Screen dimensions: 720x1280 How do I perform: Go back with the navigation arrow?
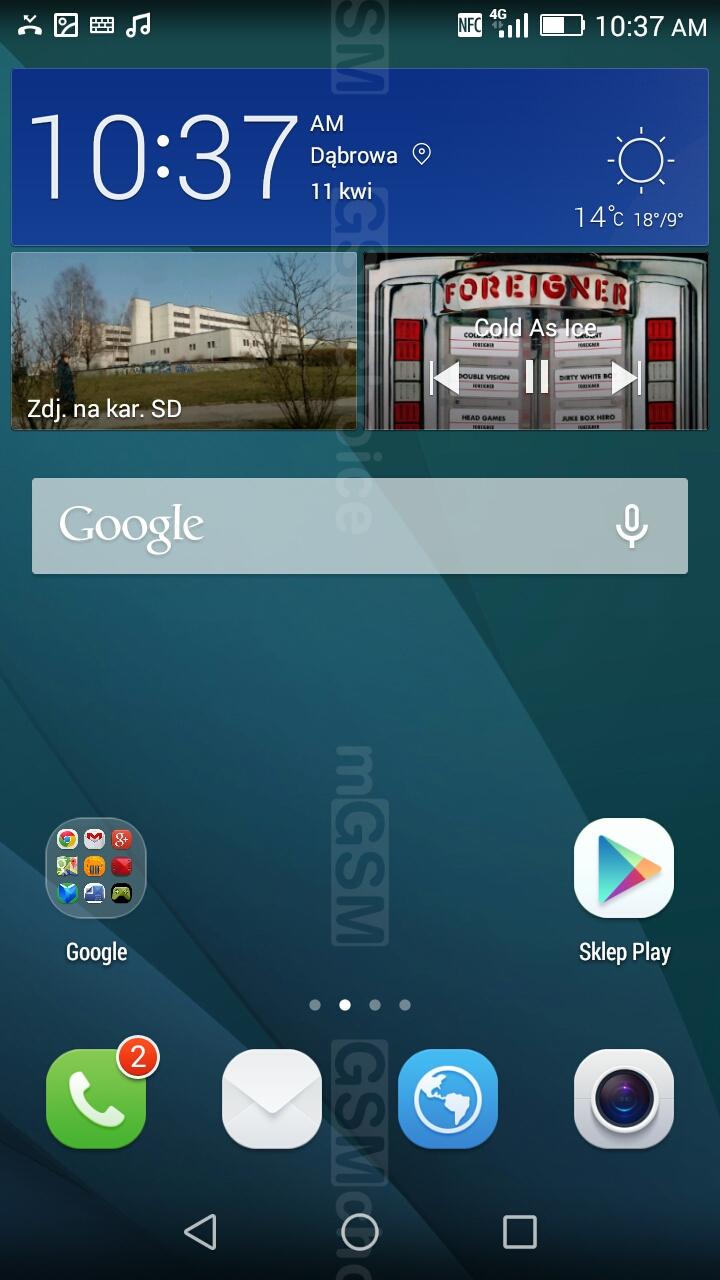point(200,1232)
